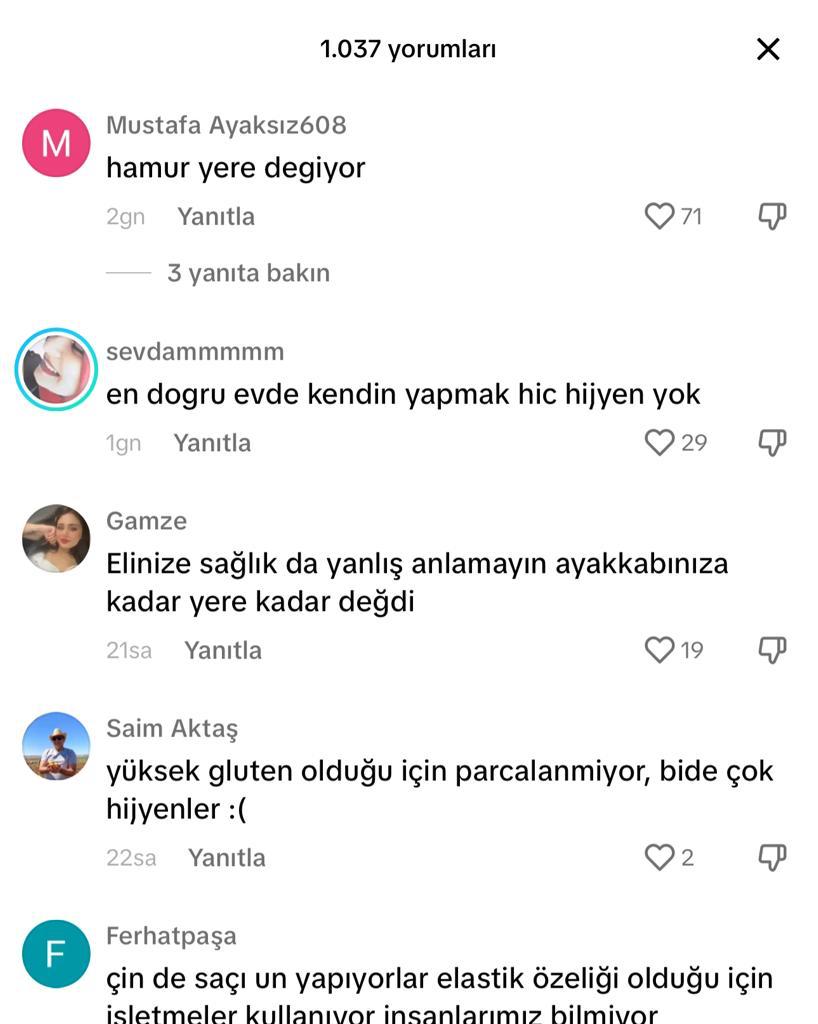Visit Mustafa Ayaksız608's profile via username
Screen dimensions: 818x1024
[226, 125]
